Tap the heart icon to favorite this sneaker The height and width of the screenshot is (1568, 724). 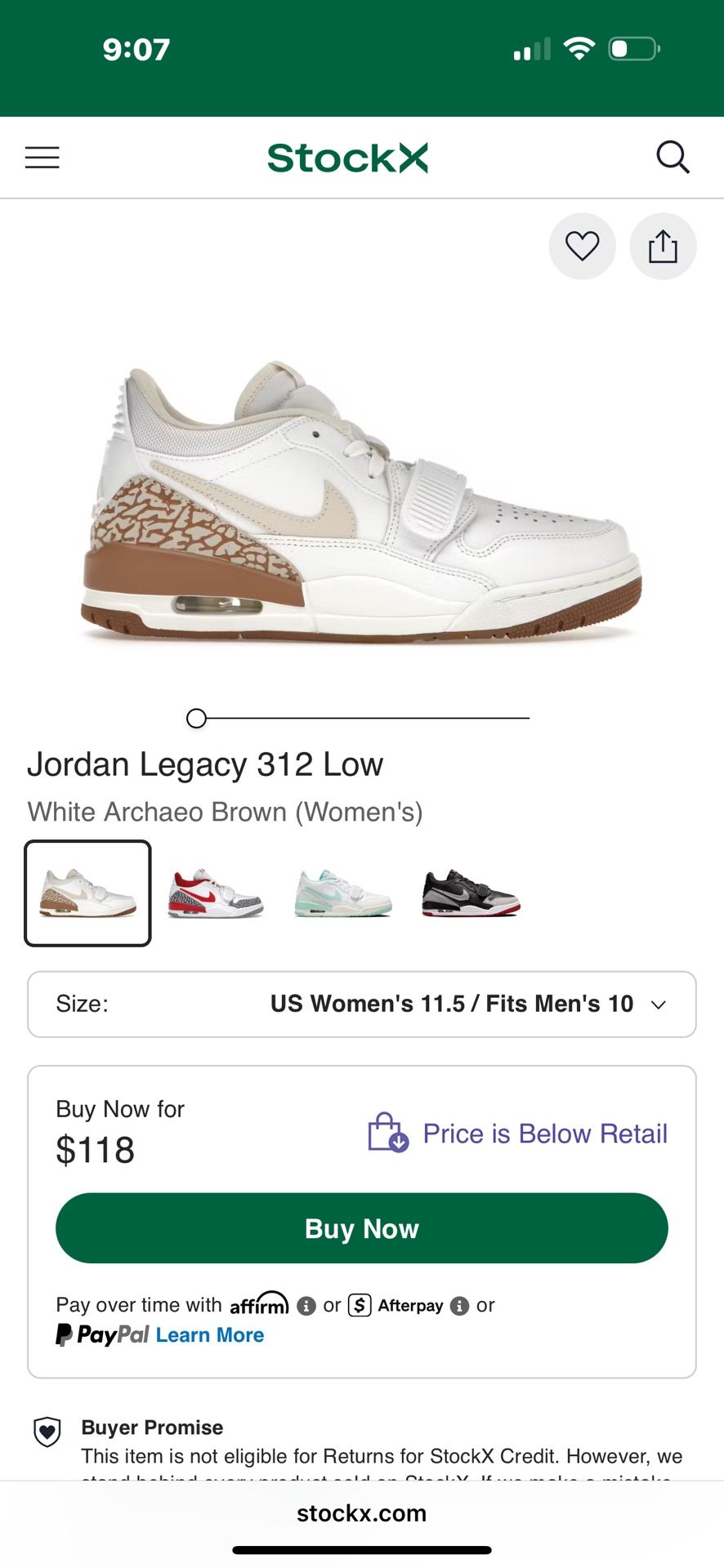point(582,246)
